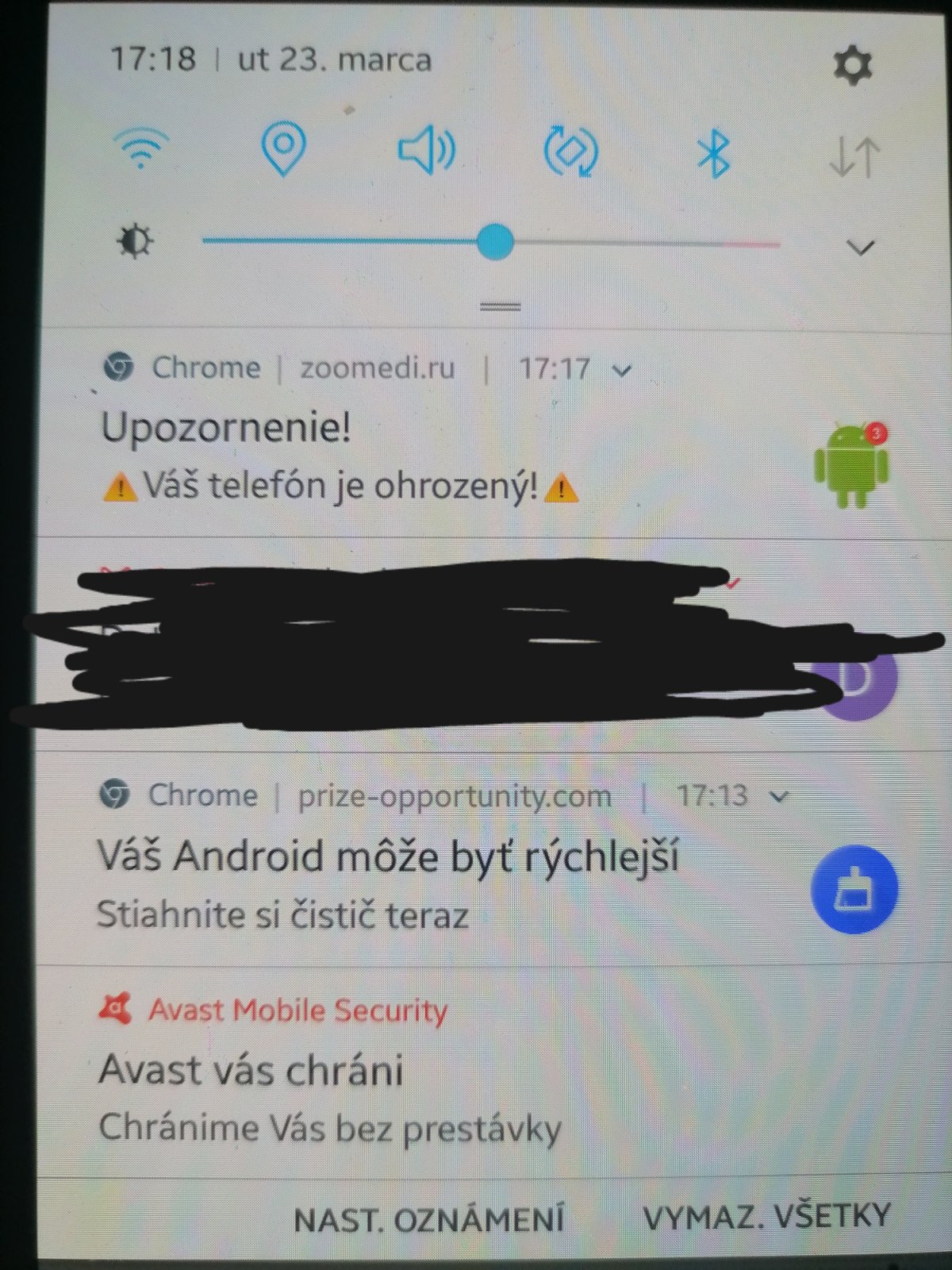Viewport: 952px width, 1270px height.
Task: Expand brightness options with the chevron
Action: [860, 248]
